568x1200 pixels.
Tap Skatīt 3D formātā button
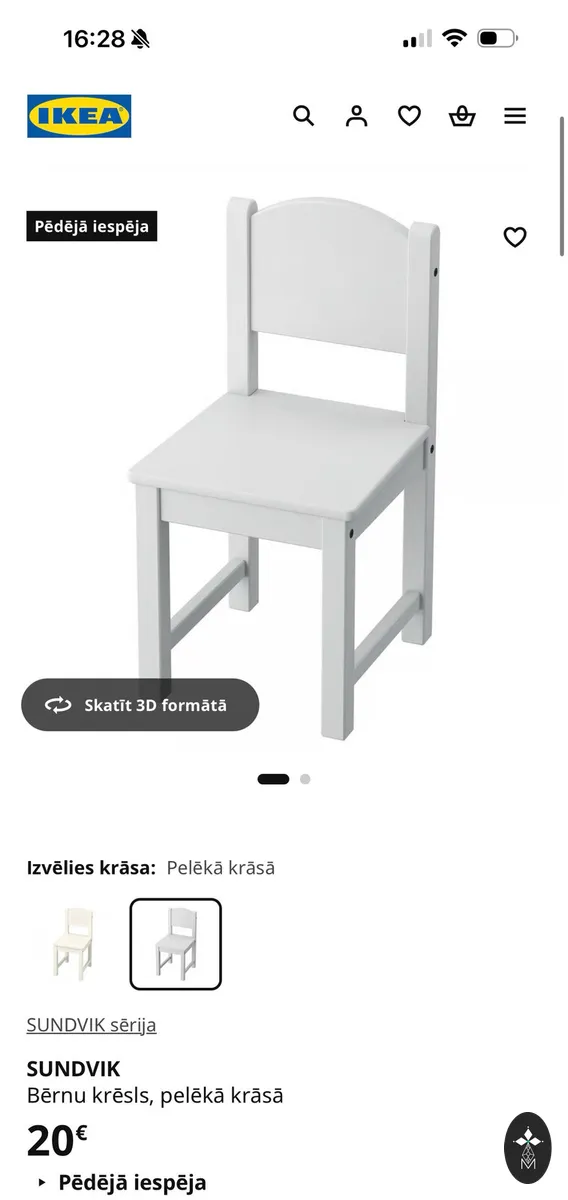(x=140, y=705)
